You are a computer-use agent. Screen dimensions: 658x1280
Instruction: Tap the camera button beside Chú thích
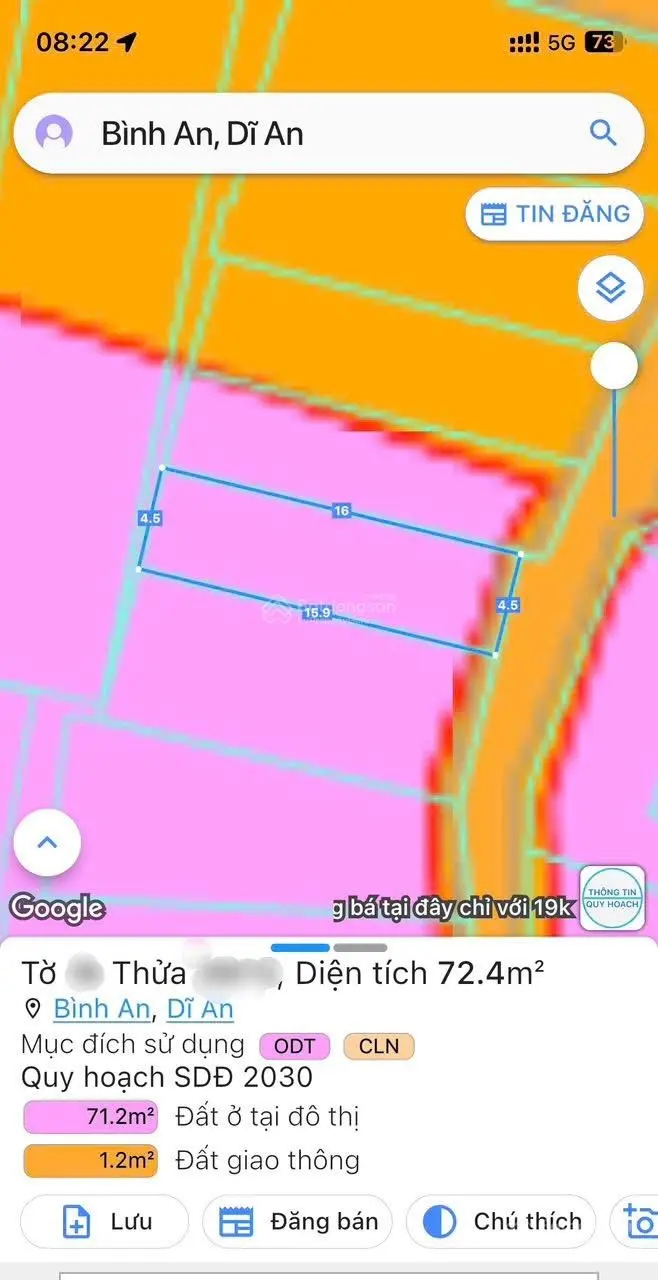tap(638, 1221)
